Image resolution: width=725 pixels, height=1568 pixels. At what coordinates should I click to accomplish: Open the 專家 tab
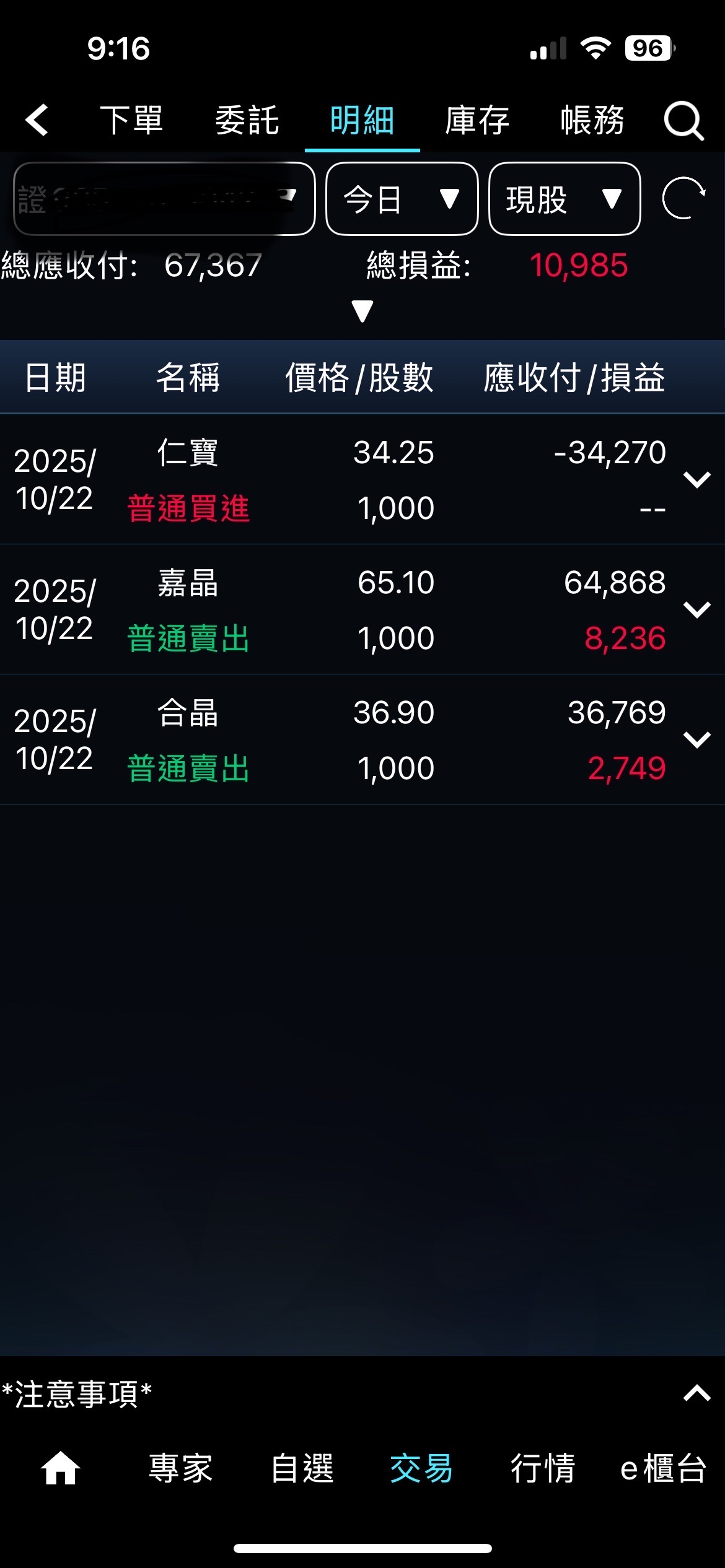[x=180, y=1469]
